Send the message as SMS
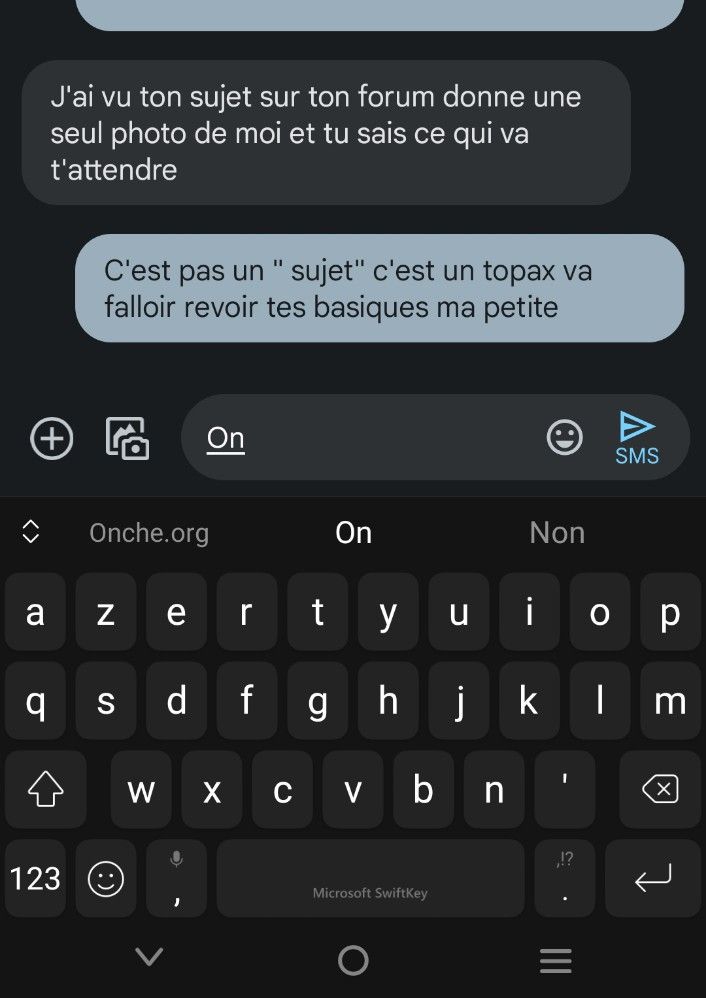 pos(636,438)
